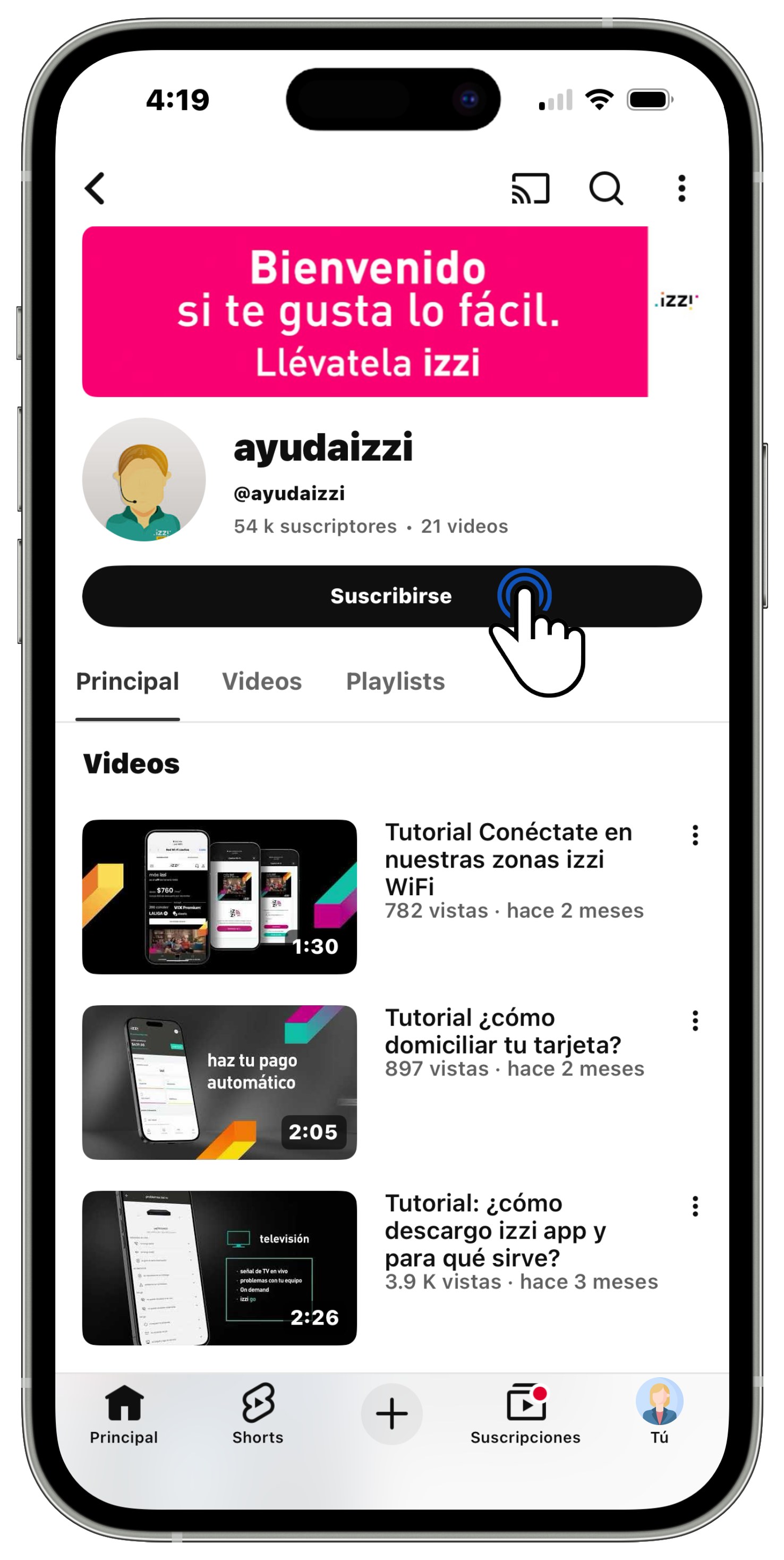Image resolution: width=784 pixels, height=1560 pixels.
Task: Open options for the izzi WiFi zones tutorial
Action: (x=695, y=835)
